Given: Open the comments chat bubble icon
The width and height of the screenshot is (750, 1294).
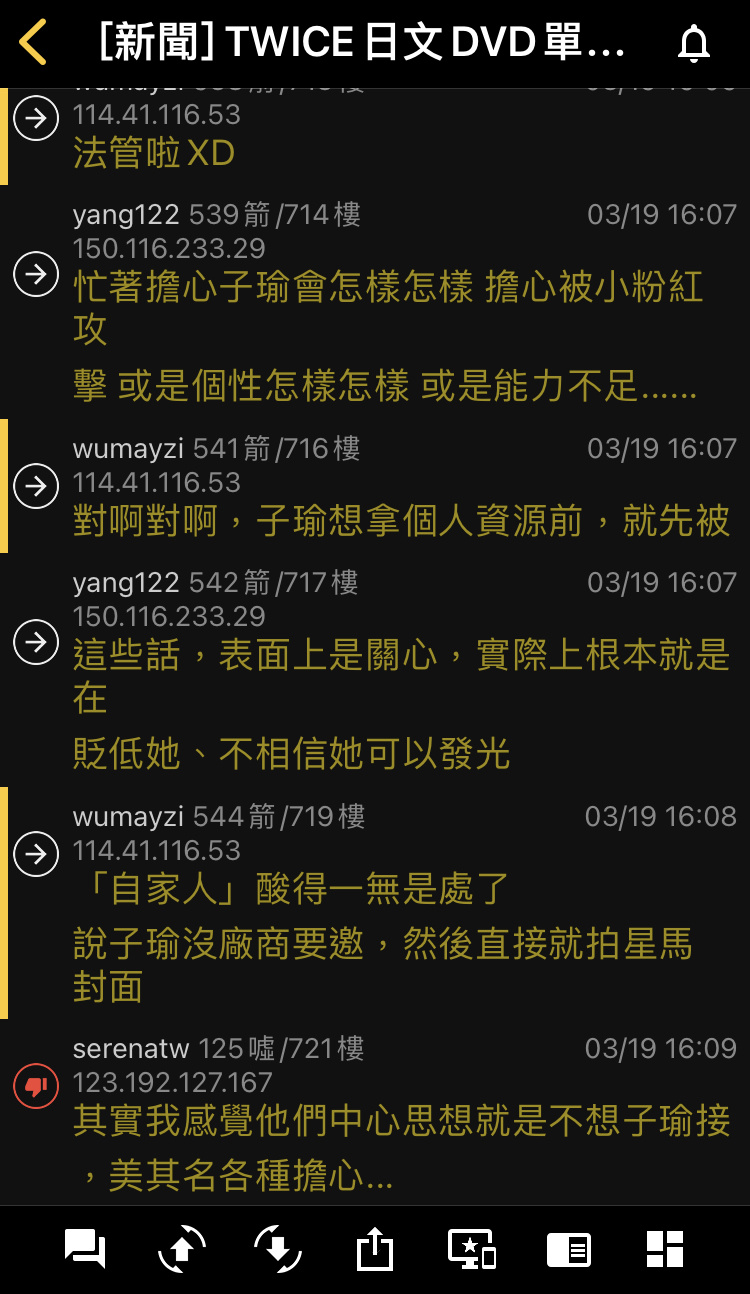Looking at the screenshot, I should click(x=85, y=1249).
